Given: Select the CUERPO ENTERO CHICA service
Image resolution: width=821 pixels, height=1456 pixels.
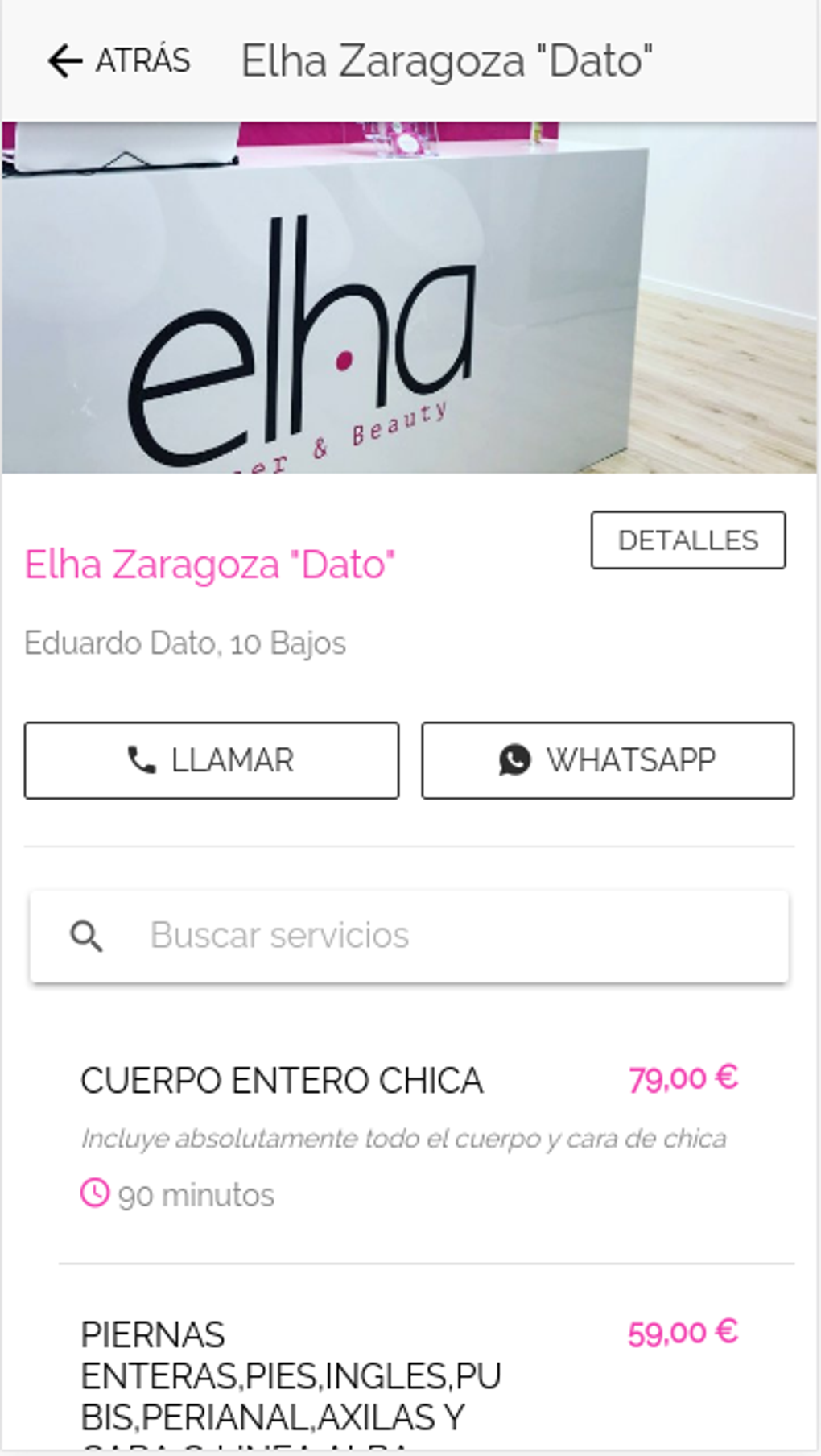Looking at the screenshot, I should [282, 1081].
